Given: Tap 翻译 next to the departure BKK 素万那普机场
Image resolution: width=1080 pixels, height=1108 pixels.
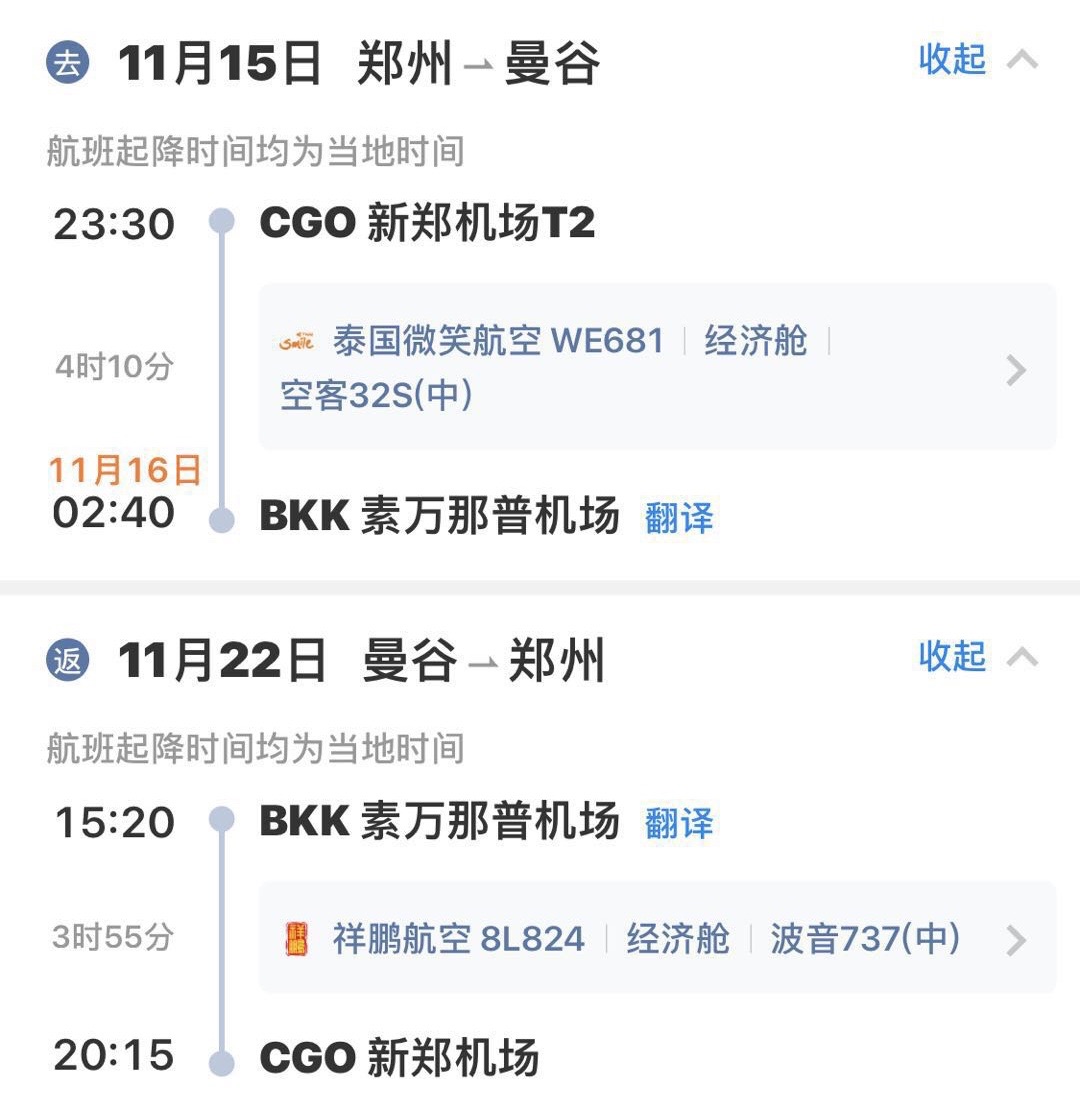Looking at the screenshot, I should pos(679,824).
